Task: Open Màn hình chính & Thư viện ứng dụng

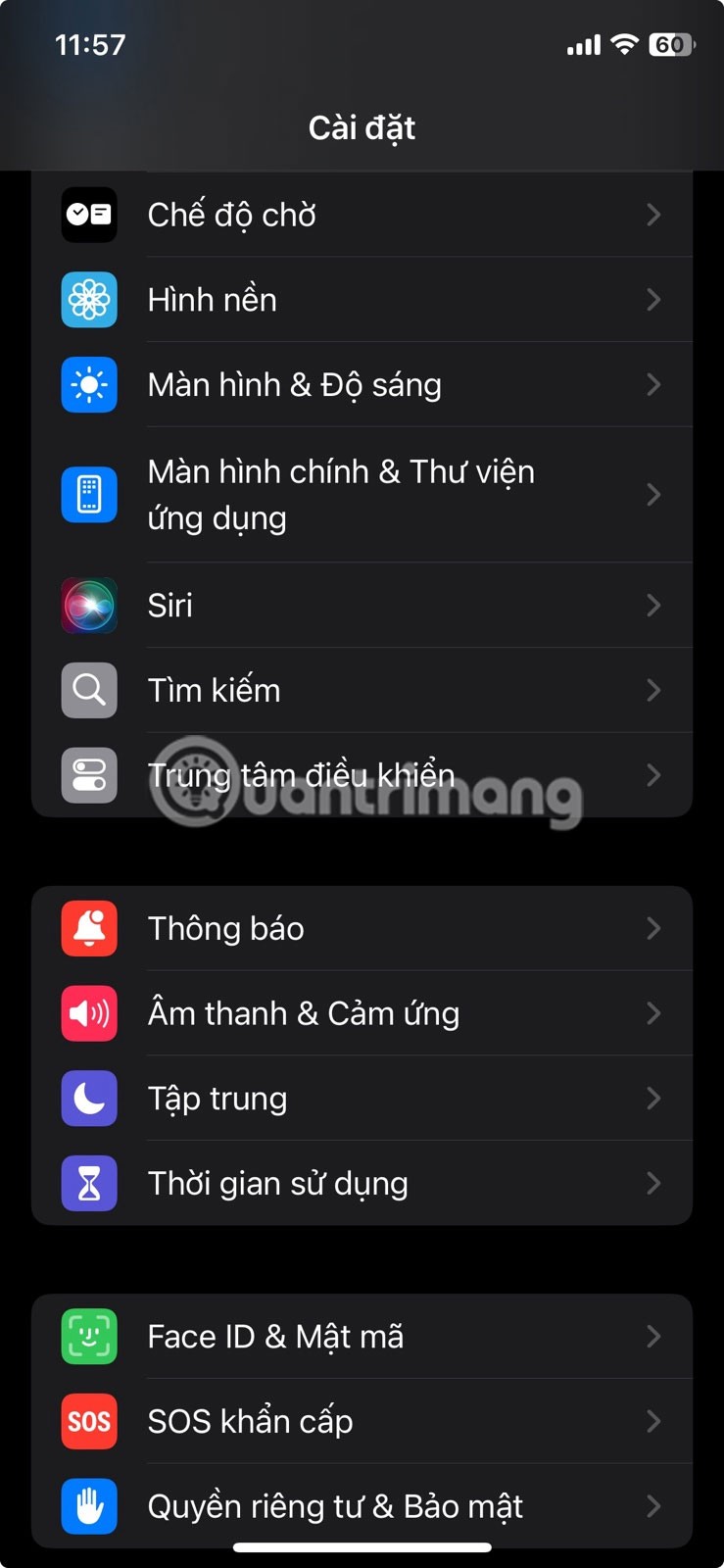Action: coord(362,495)
